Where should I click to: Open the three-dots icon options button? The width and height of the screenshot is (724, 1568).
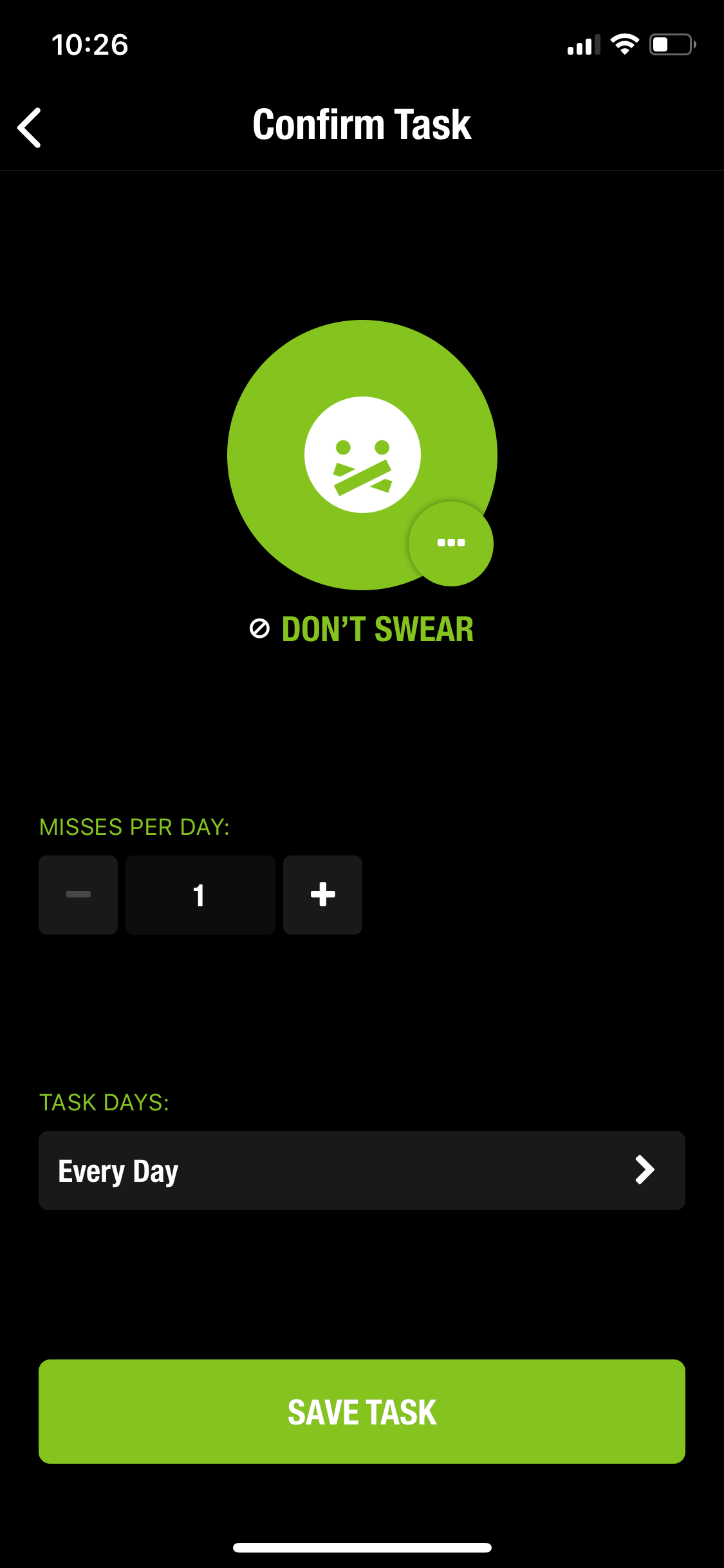point(451,543)
